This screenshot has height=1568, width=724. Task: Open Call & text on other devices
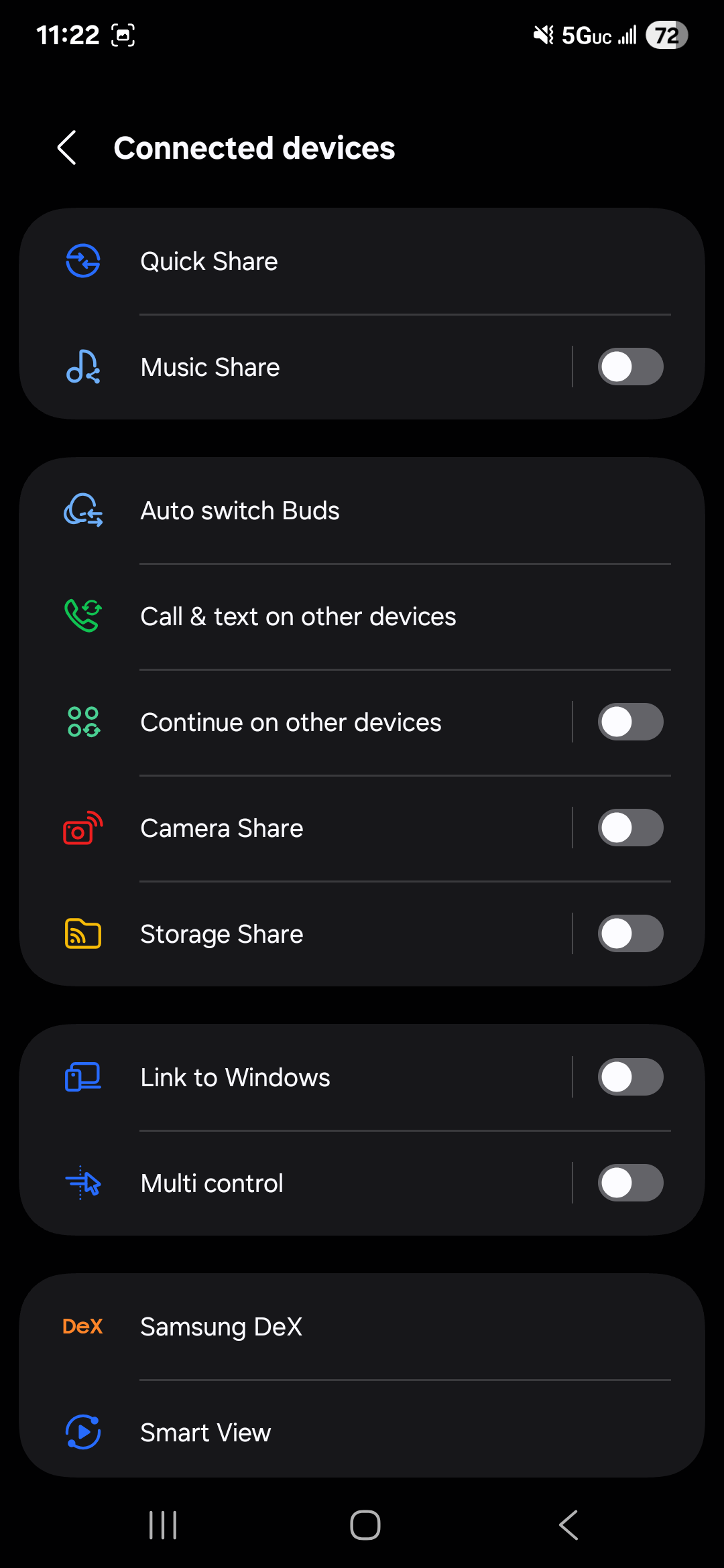pos(362,616)
